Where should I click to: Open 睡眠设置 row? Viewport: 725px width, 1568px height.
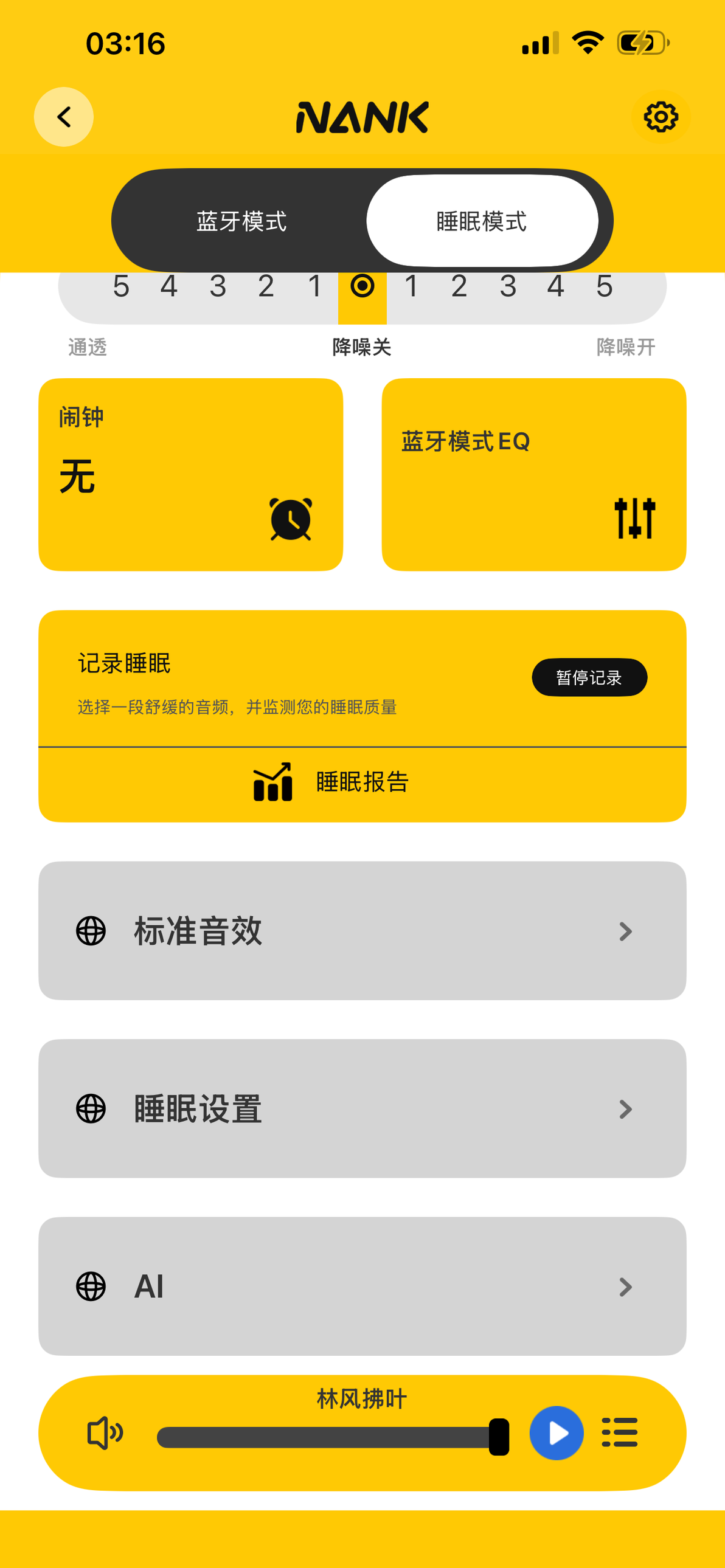coord(362,1108)
